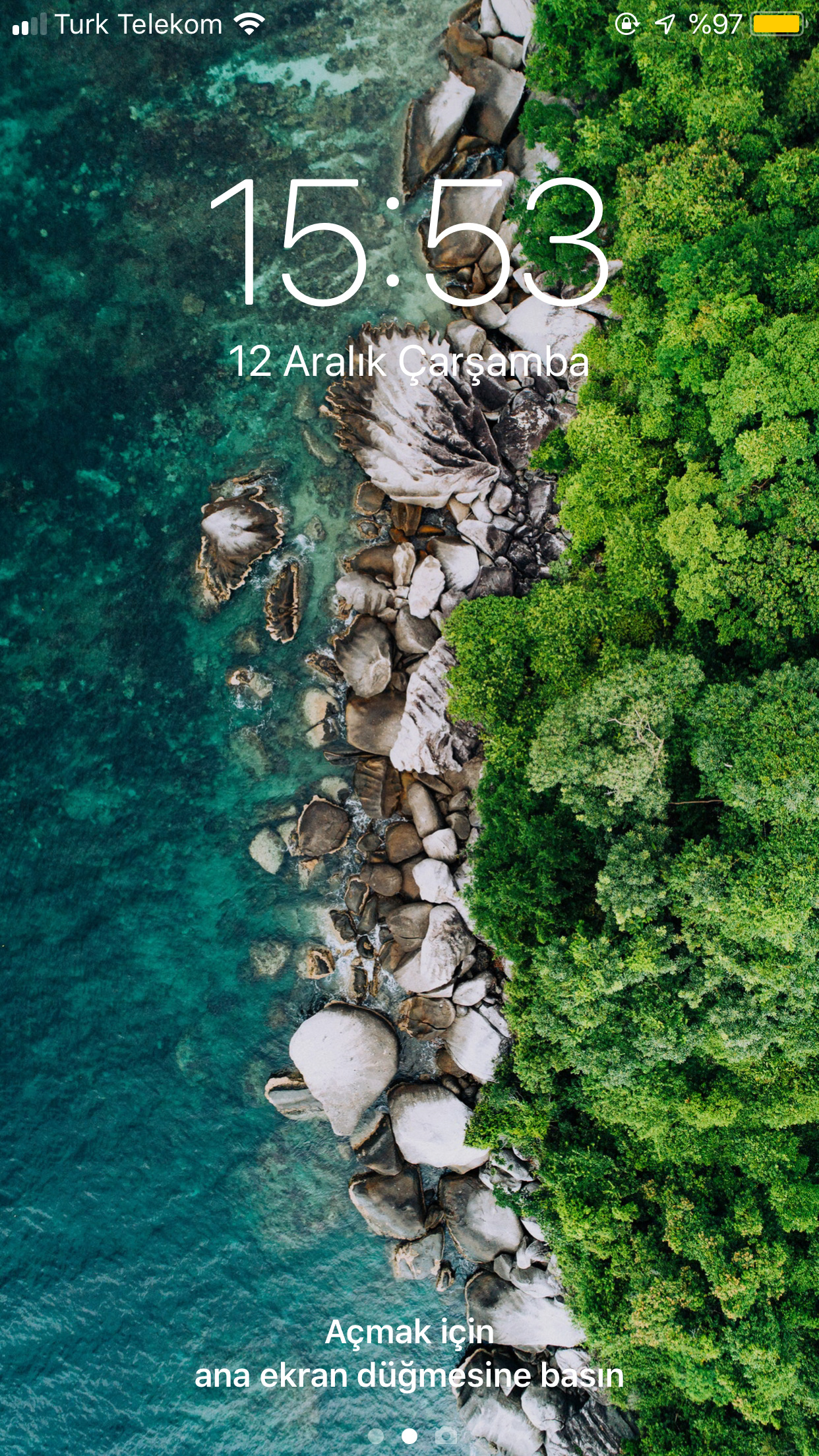Tap the left page indicator dot
Screen dimensions: 819x1456
point(375,1436)
